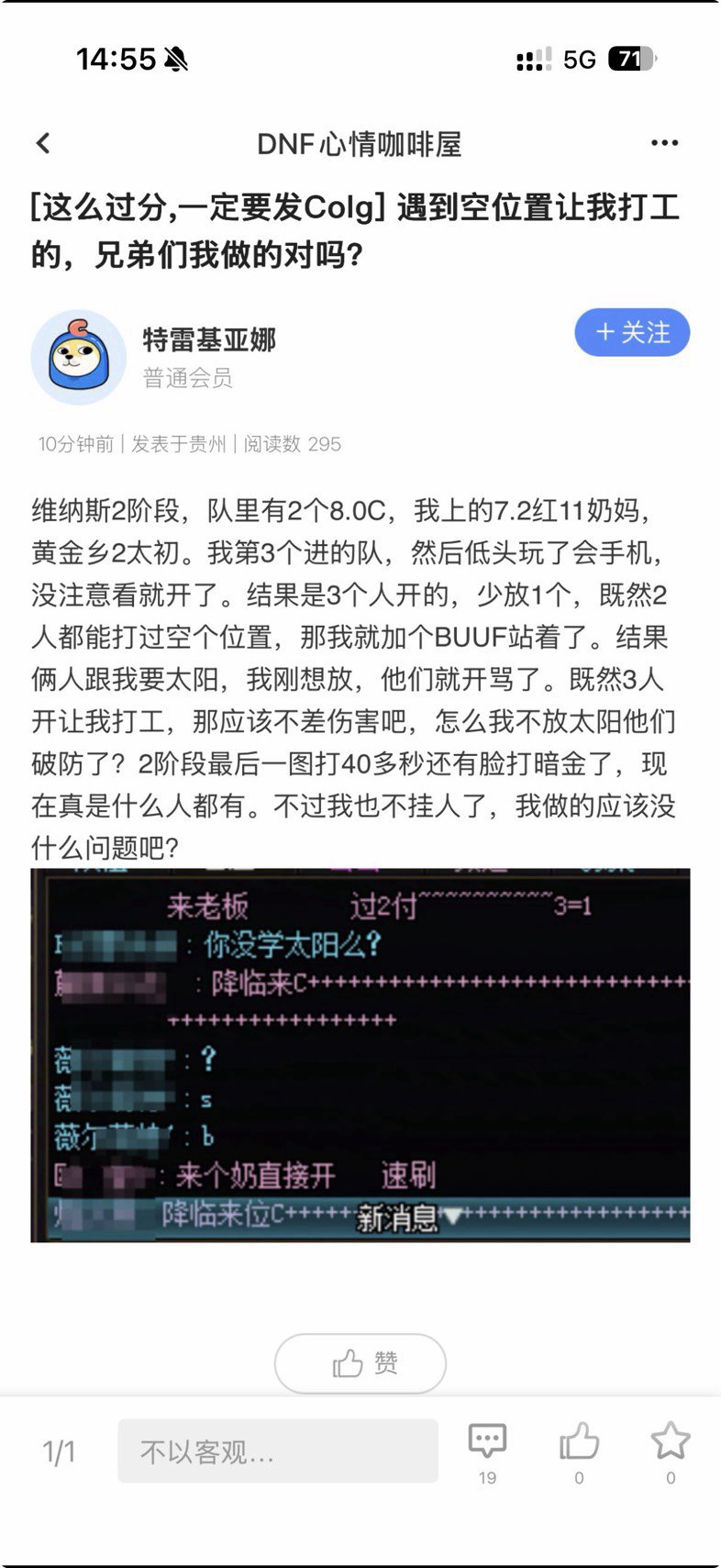Open the DNF心情咖啡屋 forum title
Viewport: 721px width, 1568px height.
pyautogui.click(x=359, y=144)
